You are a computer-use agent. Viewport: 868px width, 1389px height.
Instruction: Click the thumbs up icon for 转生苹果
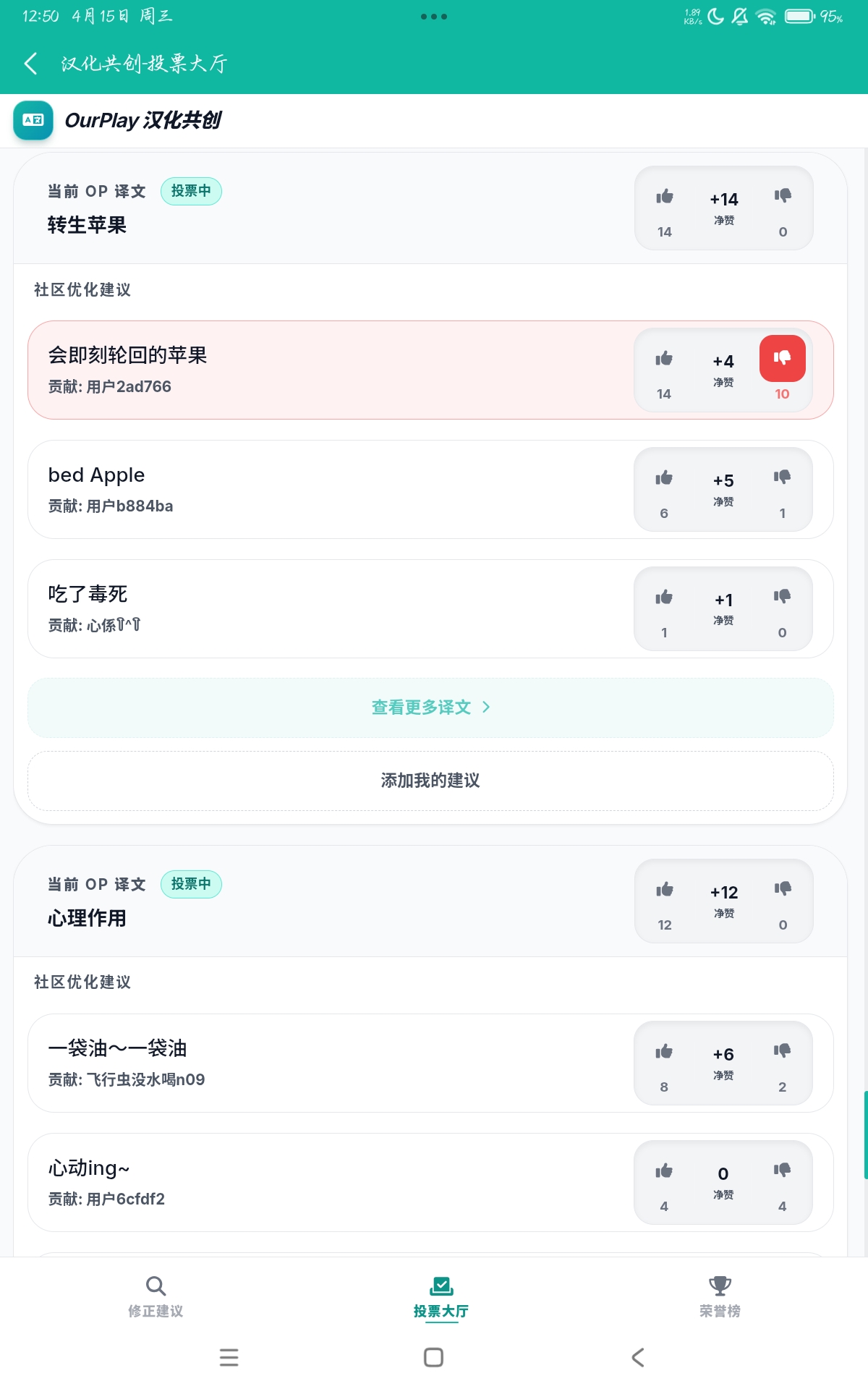(664, 197)
